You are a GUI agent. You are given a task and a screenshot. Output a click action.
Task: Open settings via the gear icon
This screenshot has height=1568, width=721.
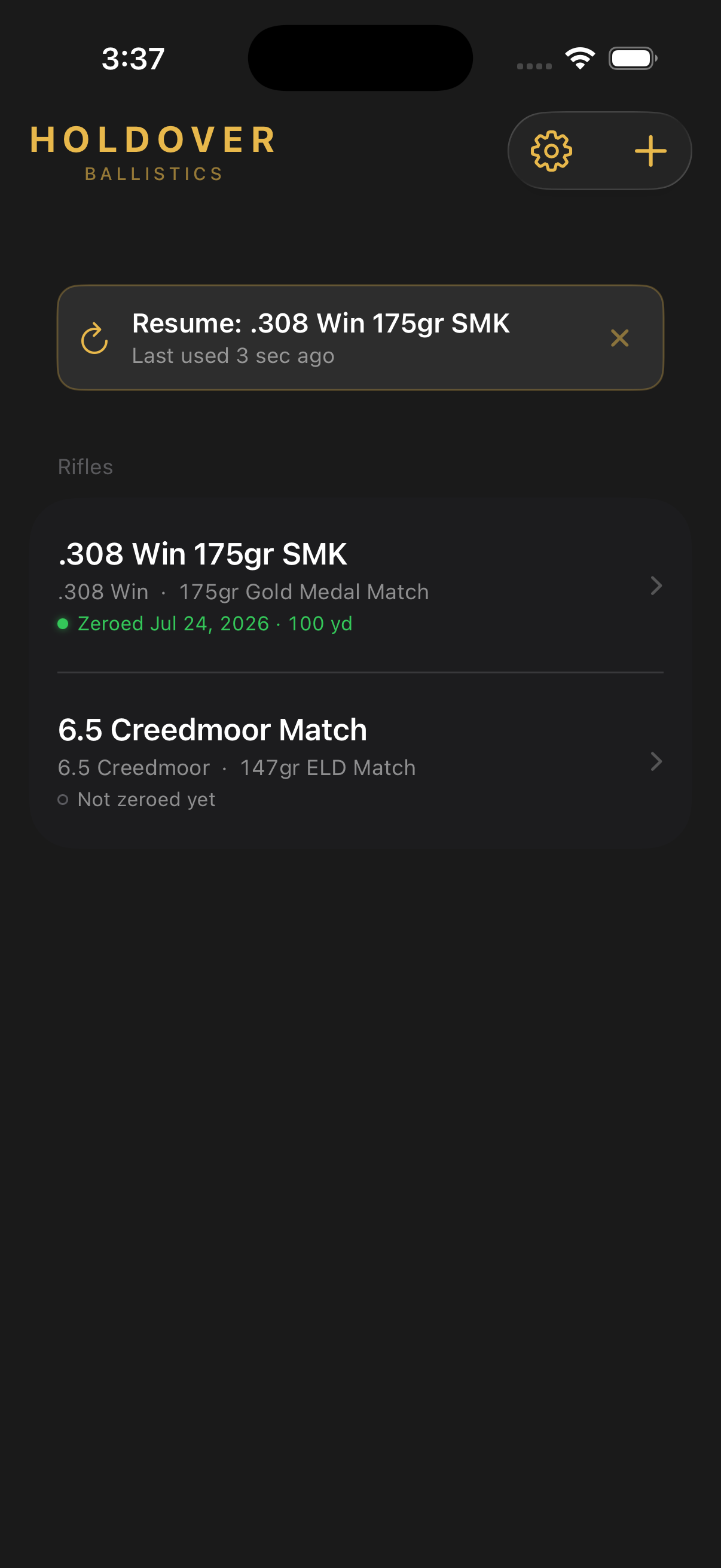click(x=551, y=151)
